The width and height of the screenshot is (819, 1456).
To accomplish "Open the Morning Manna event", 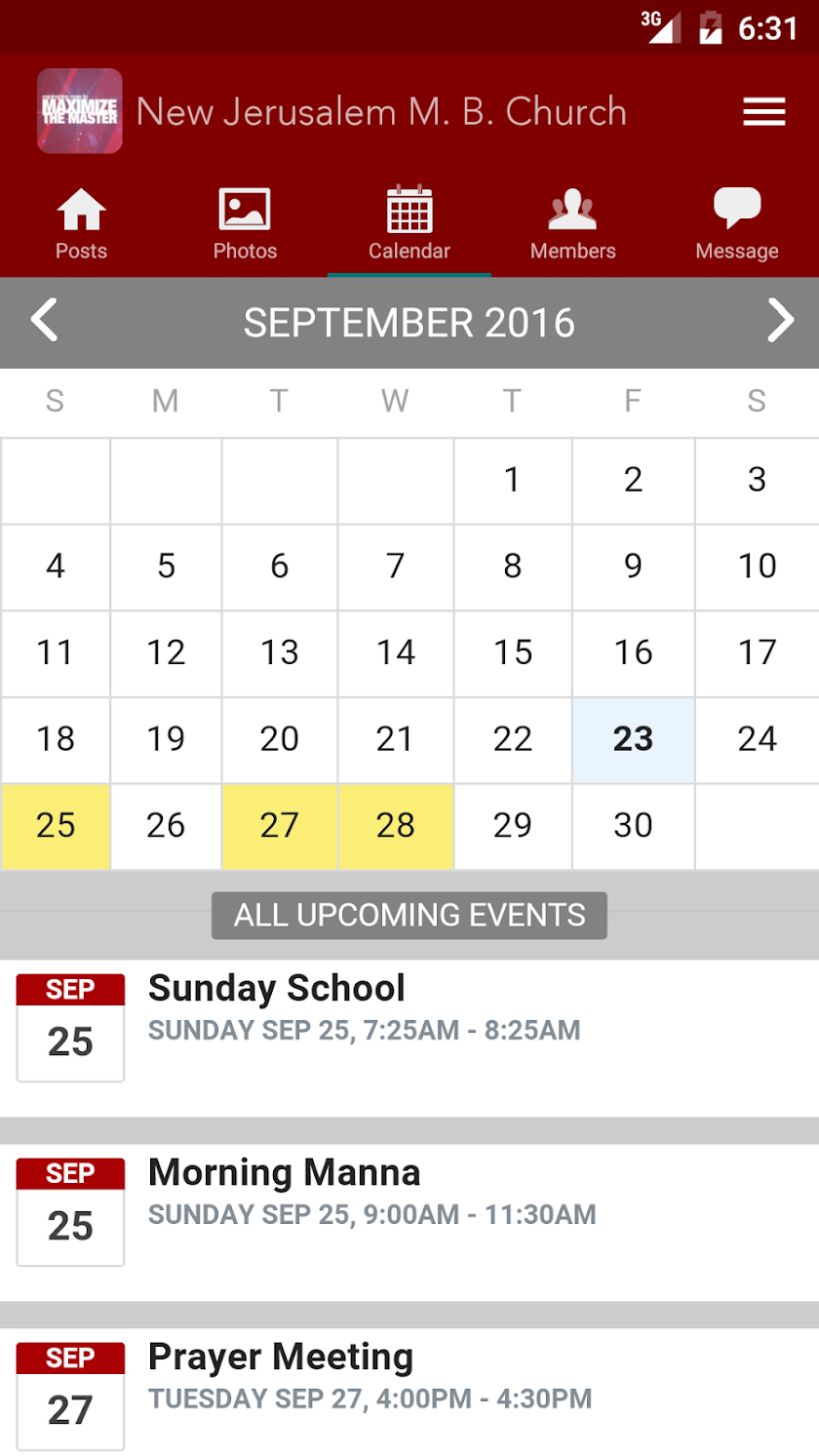I will coord(409,1209).
